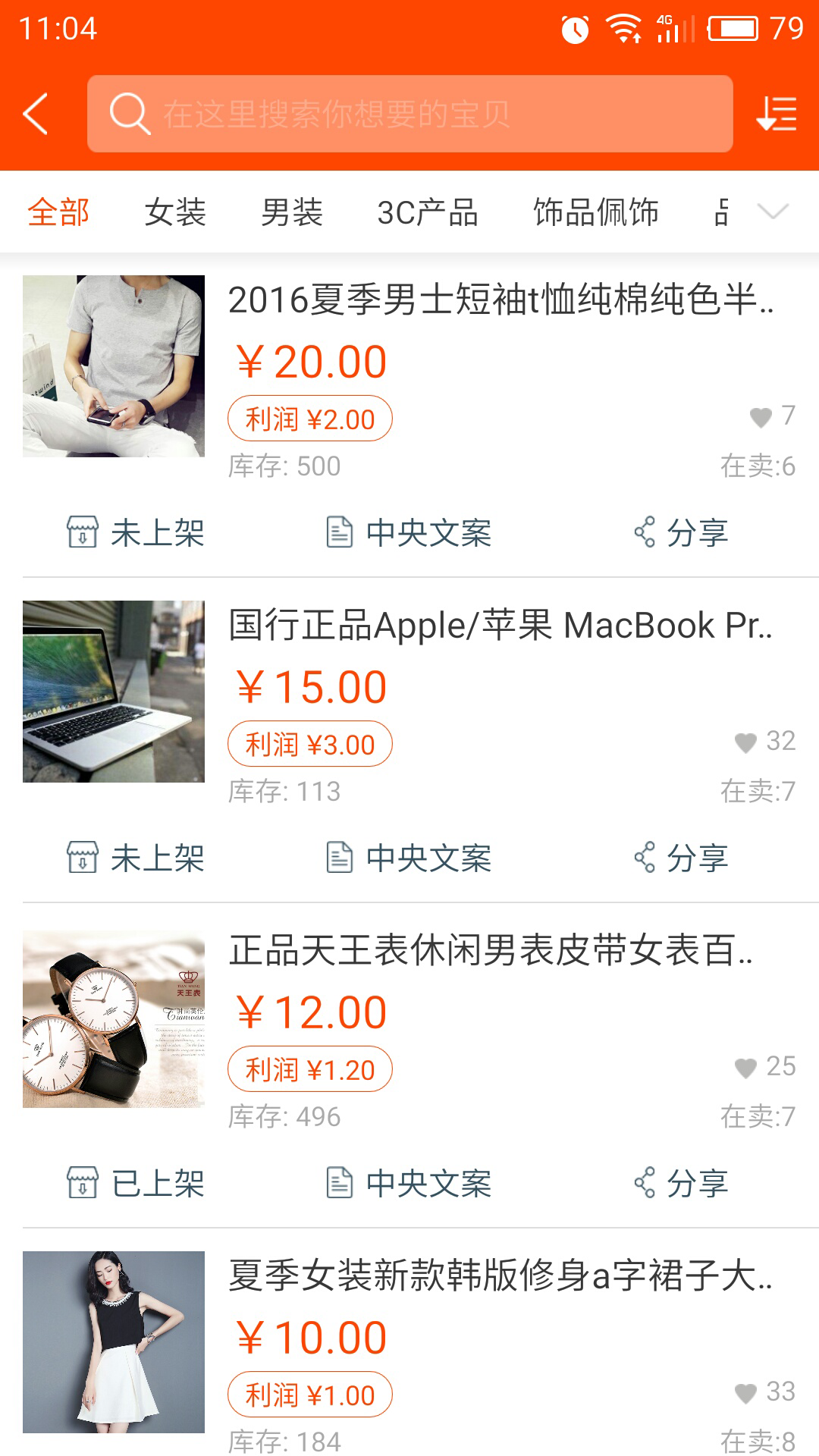Tap the search box for products
The height and width of the screenshot is (1456, 819).
pyautogui.click(x=409, y=114)
